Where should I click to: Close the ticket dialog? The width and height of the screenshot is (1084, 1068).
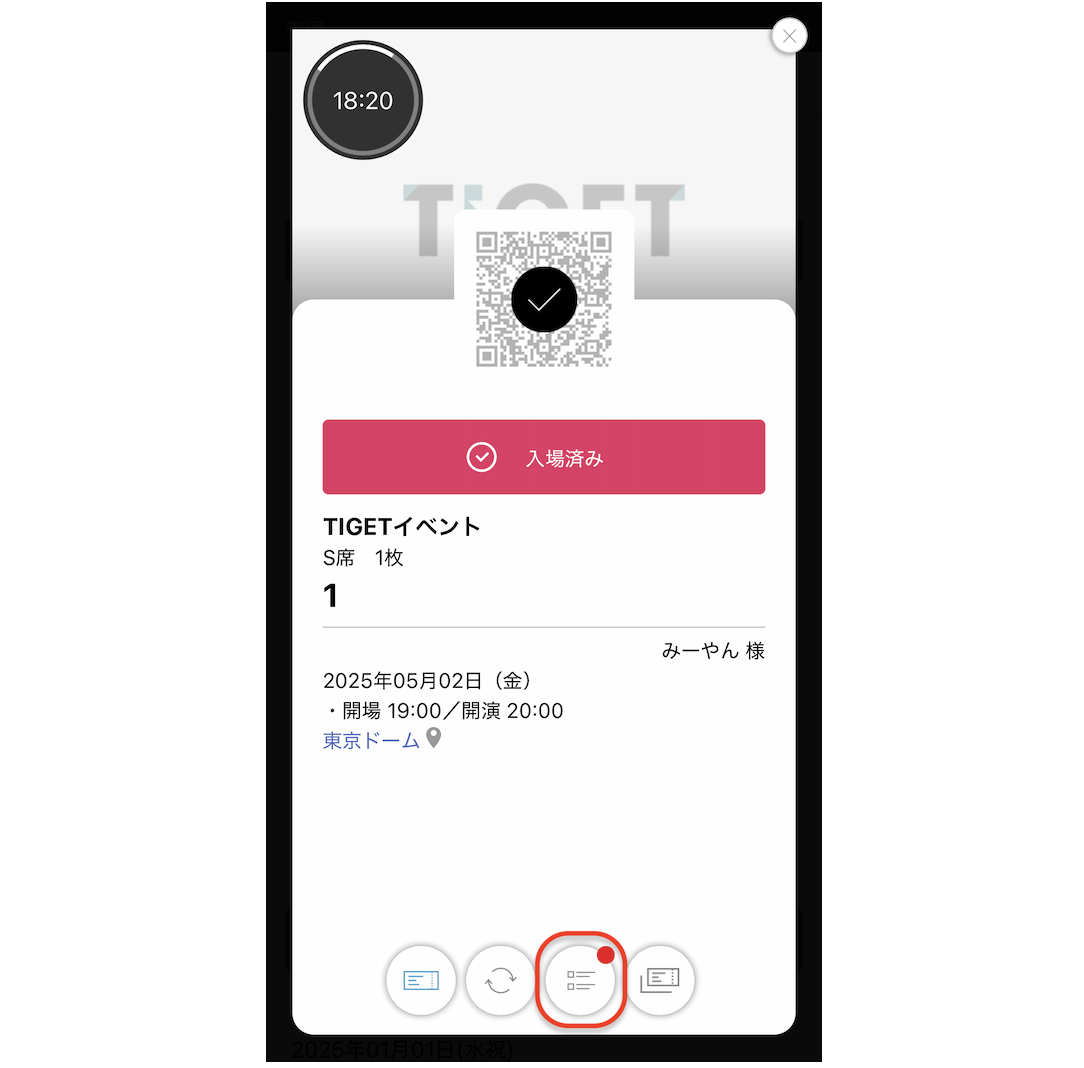click(789, 37)
